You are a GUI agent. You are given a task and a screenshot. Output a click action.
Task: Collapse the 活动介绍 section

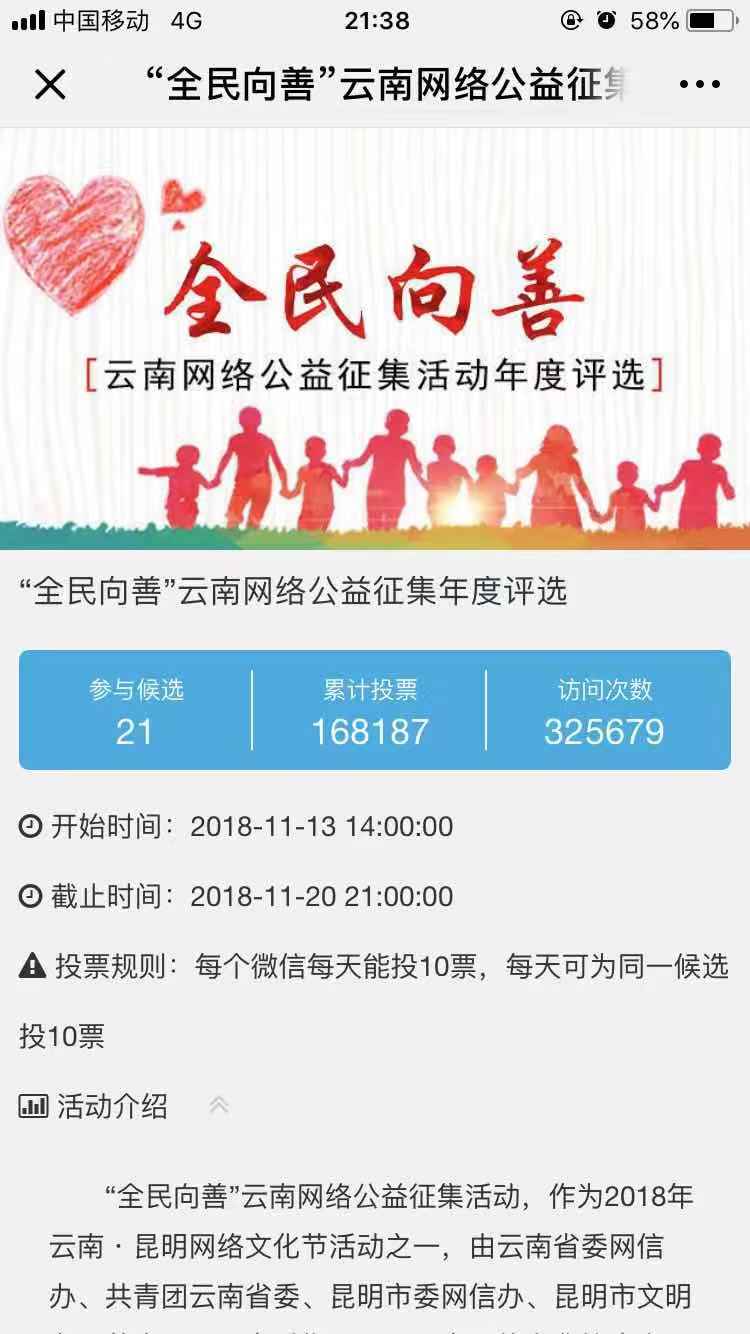[218, 1106]
